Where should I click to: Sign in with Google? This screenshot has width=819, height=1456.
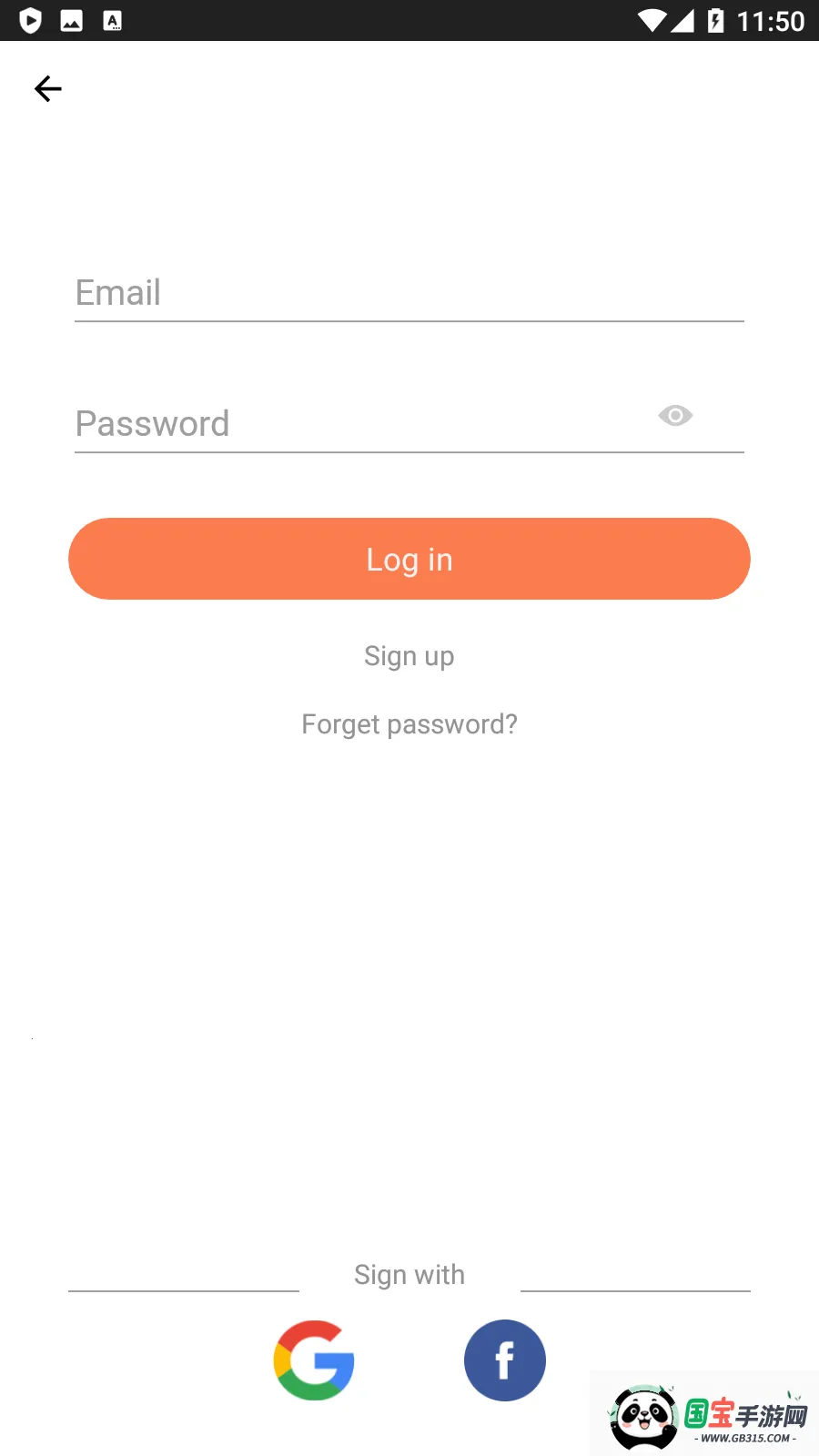pyautogui.click(x=314, y=1360)
